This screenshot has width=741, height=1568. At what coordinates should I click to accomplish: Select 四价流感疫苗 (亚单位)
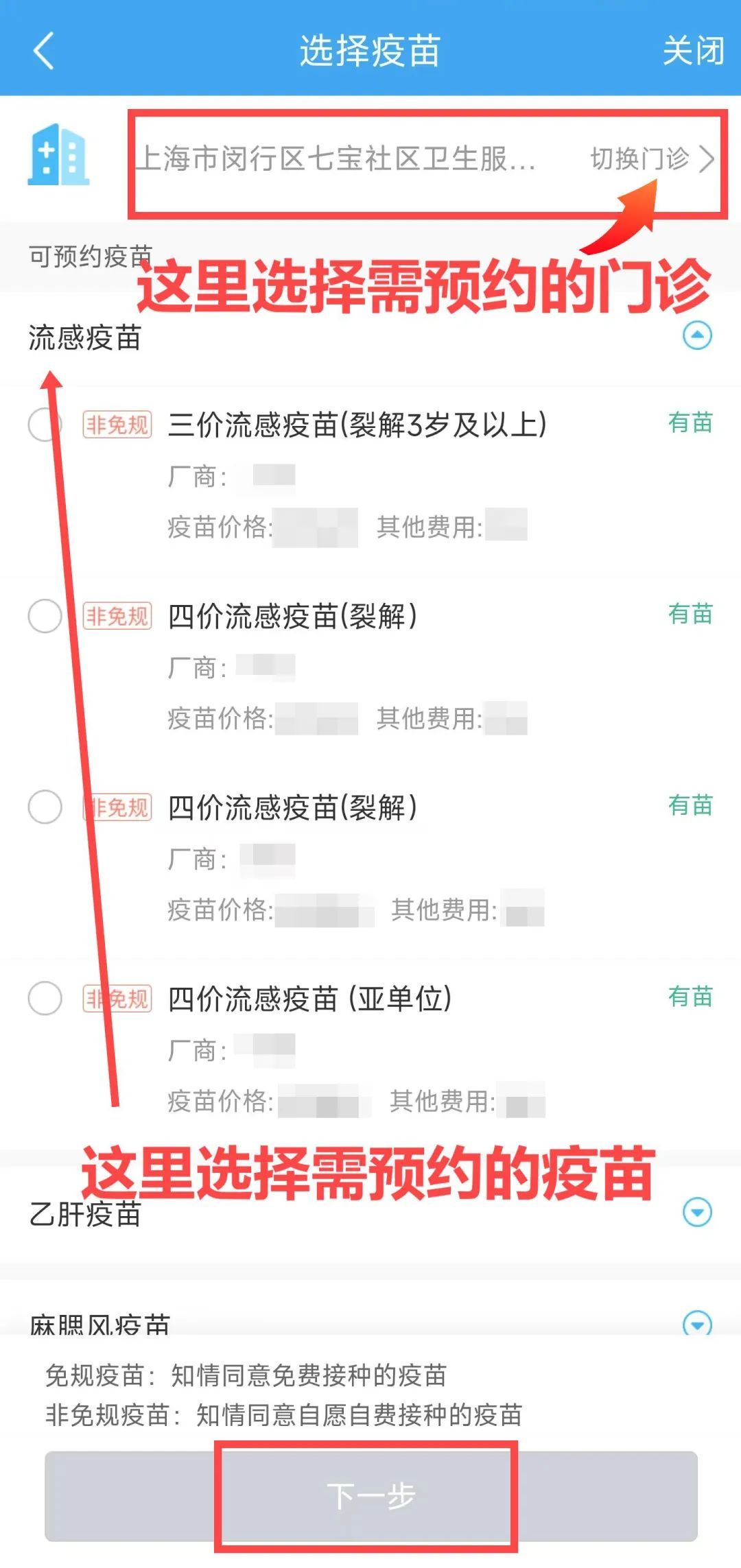point(44,998)
